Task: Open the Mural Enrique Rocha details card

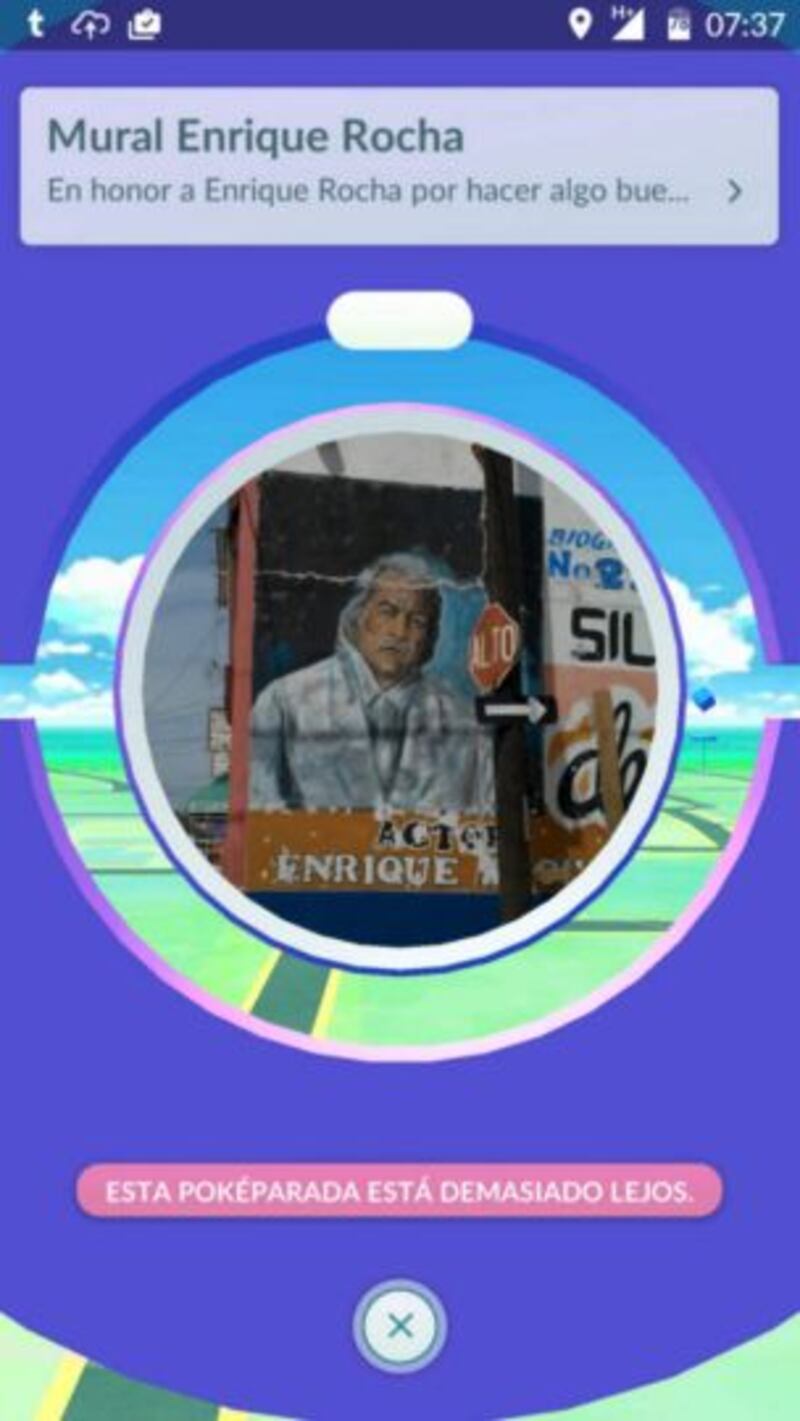Action: click(x=398, y=165)
